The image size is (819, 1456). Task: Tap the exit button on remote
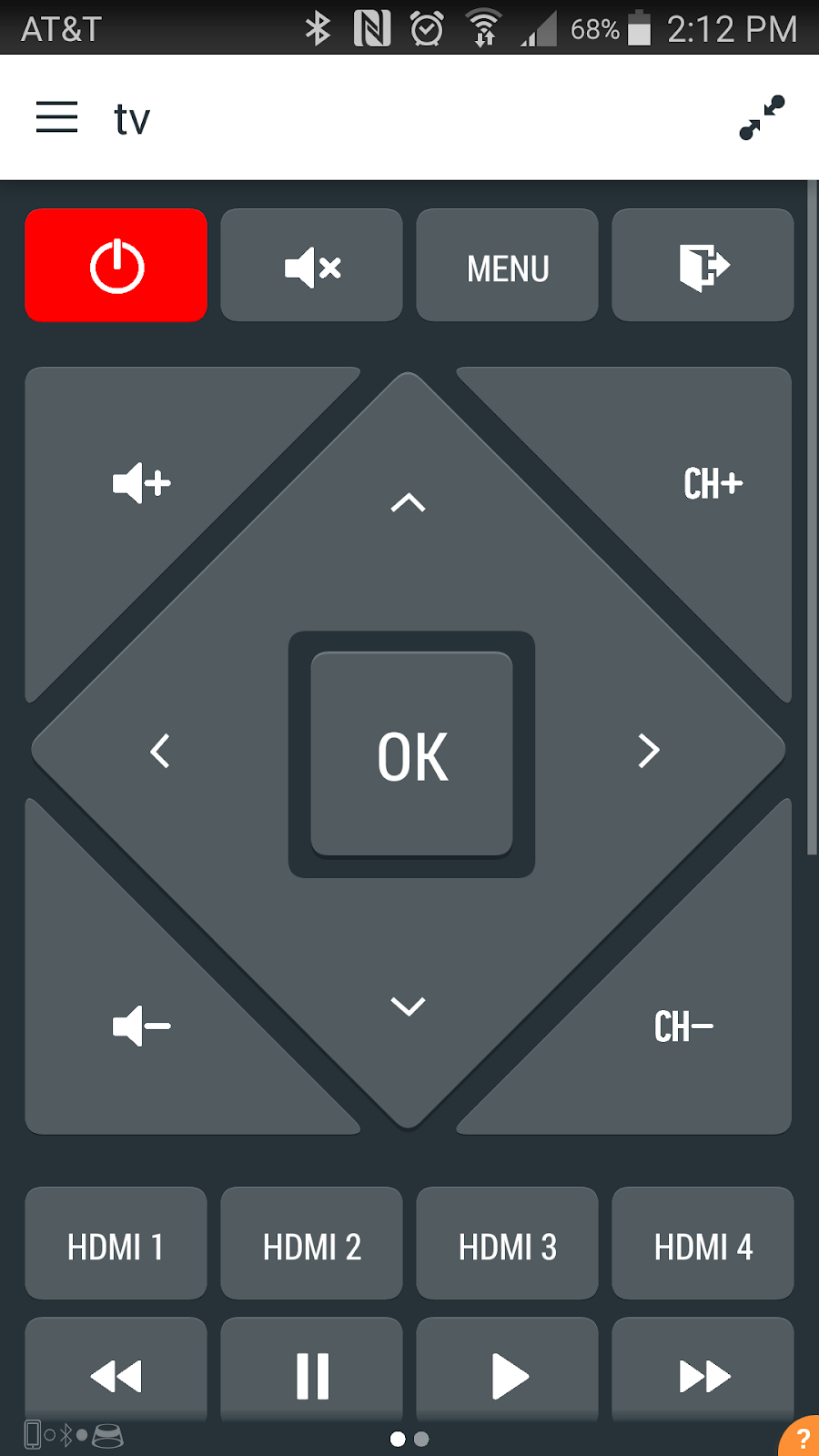pyautogui.click(x=703, y=266)
